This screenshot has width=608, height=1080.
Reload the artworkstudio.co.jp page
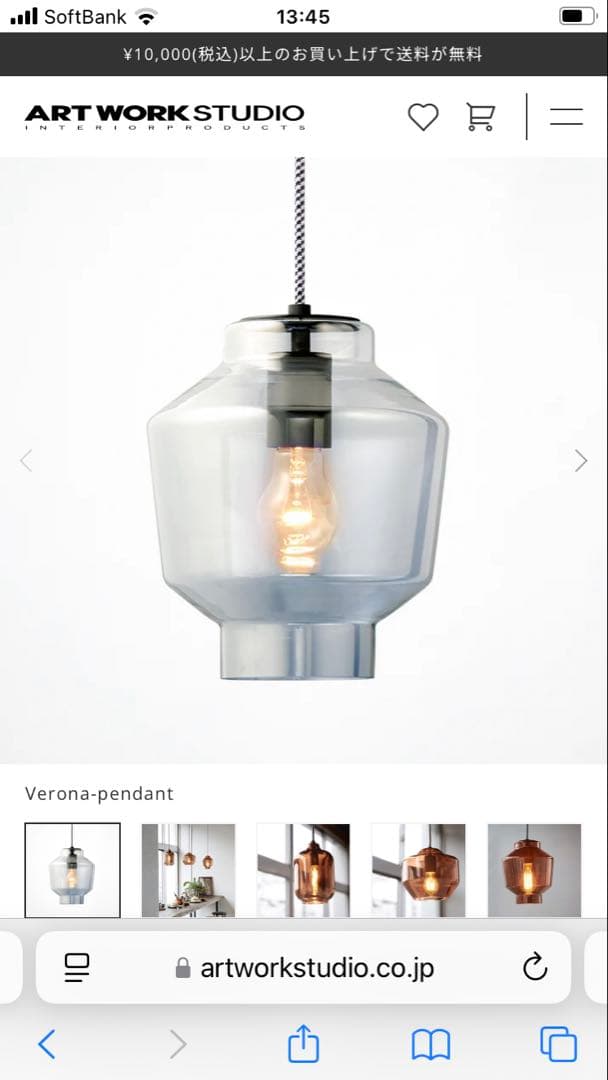click(x=535, y=967)
